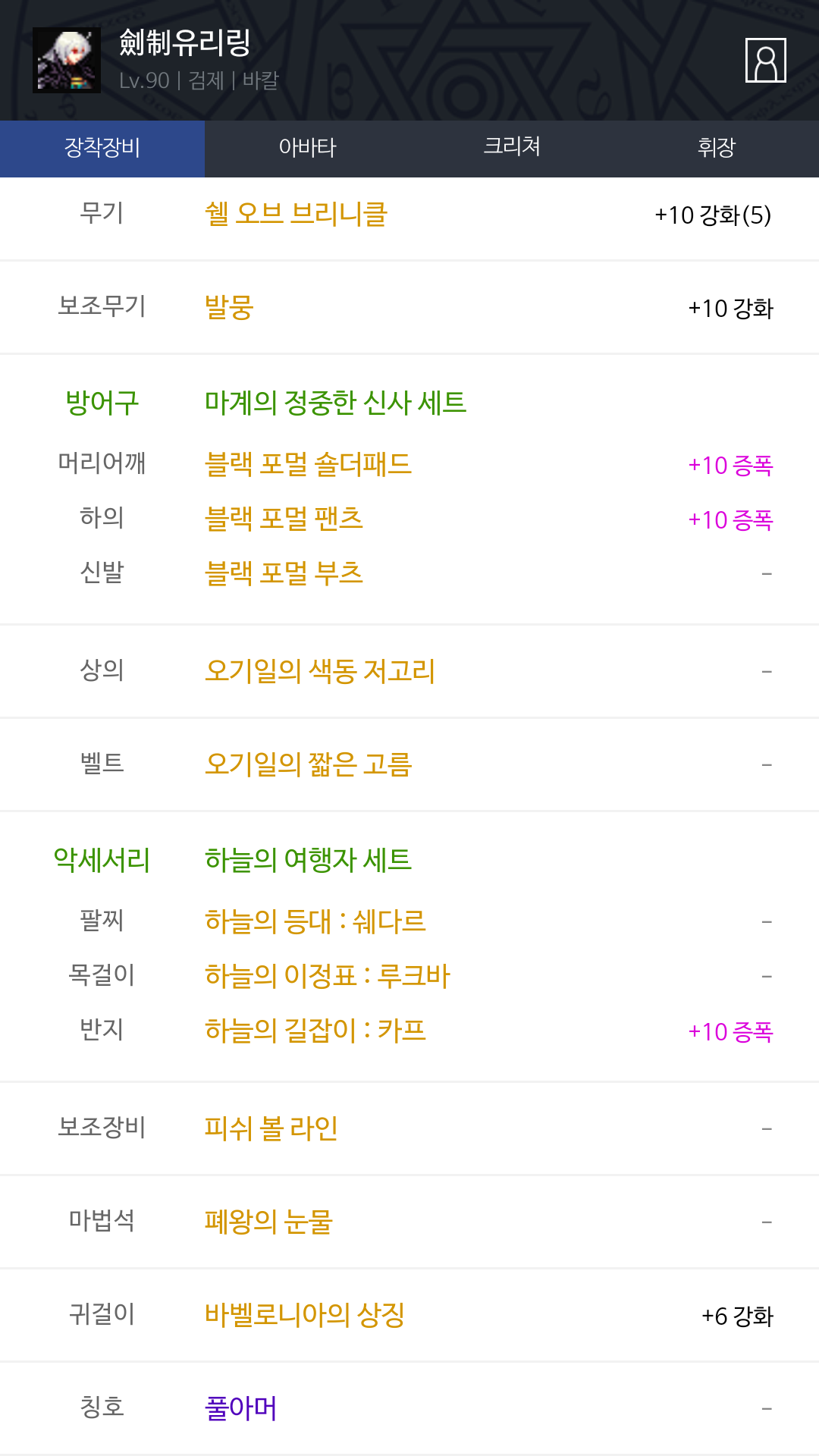The height and width of the screenshot is (1456, 819).
Task: Open earring 바벨로니아의 상징
Action: click(305, 1315)
